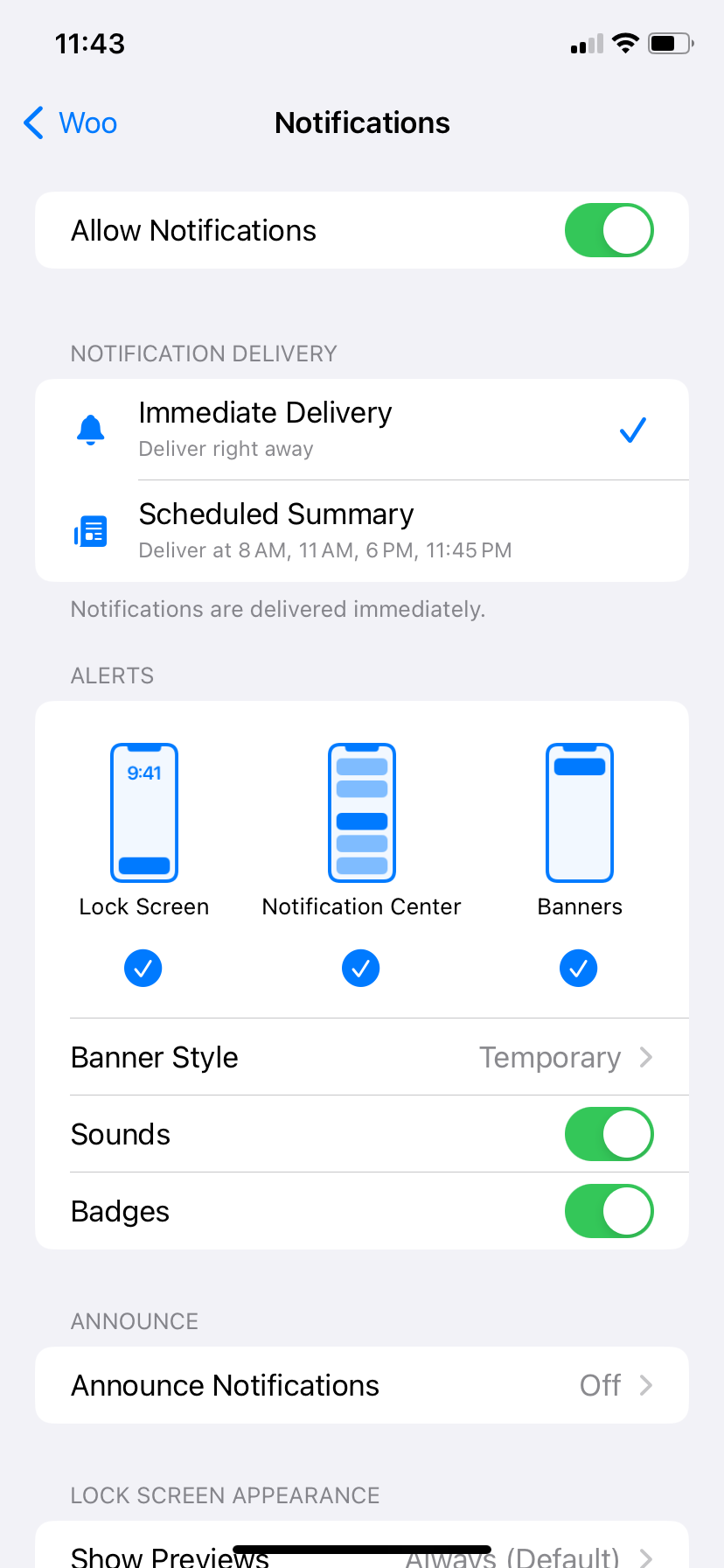724x1568 pixels.
Task: Select the Banners alert preview
Action: pos(579,812)
